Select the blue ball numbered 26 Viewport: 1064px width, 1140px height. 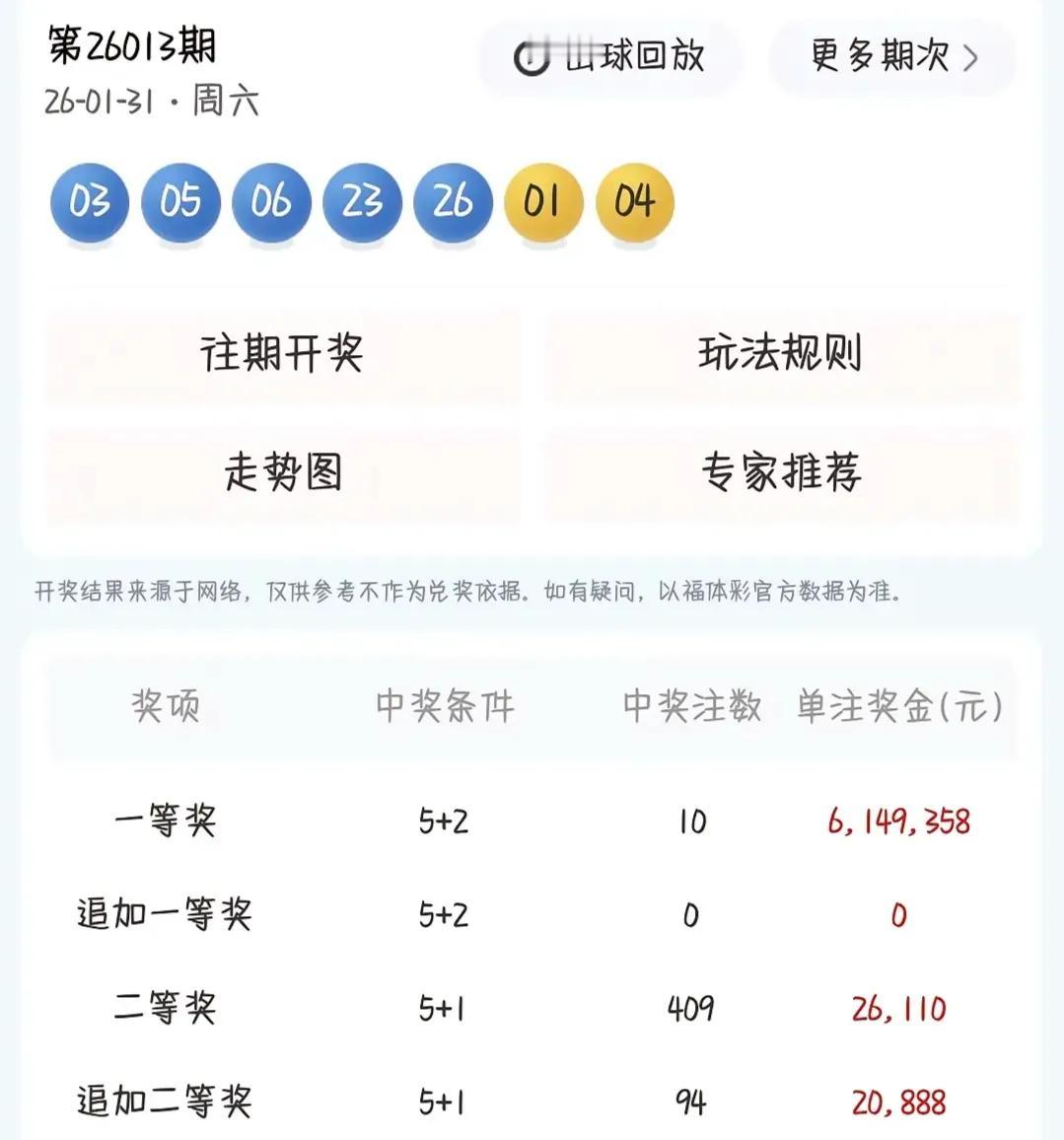coord(453,203)
